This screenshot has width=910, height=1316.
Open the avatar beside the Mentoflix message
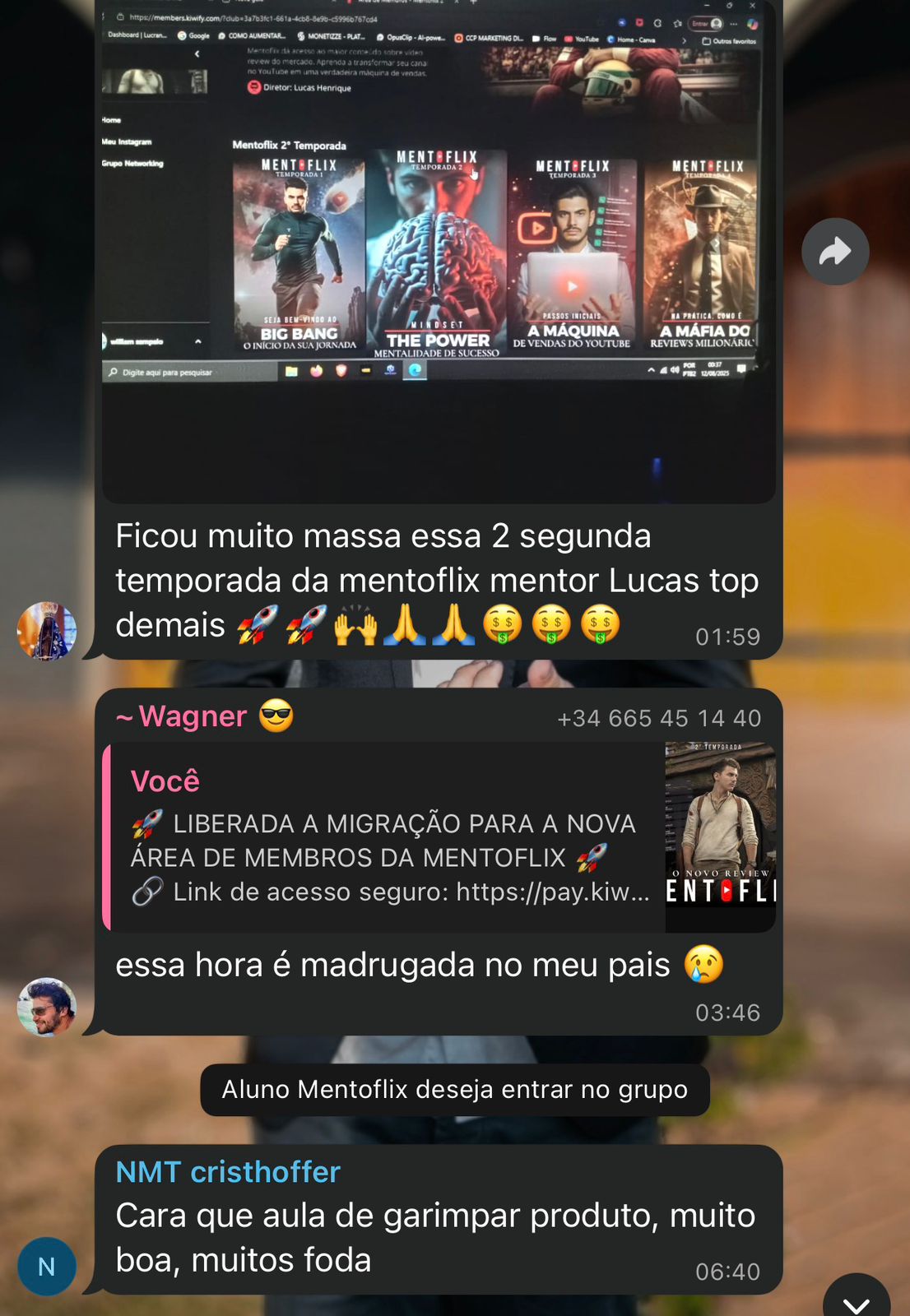47,631
